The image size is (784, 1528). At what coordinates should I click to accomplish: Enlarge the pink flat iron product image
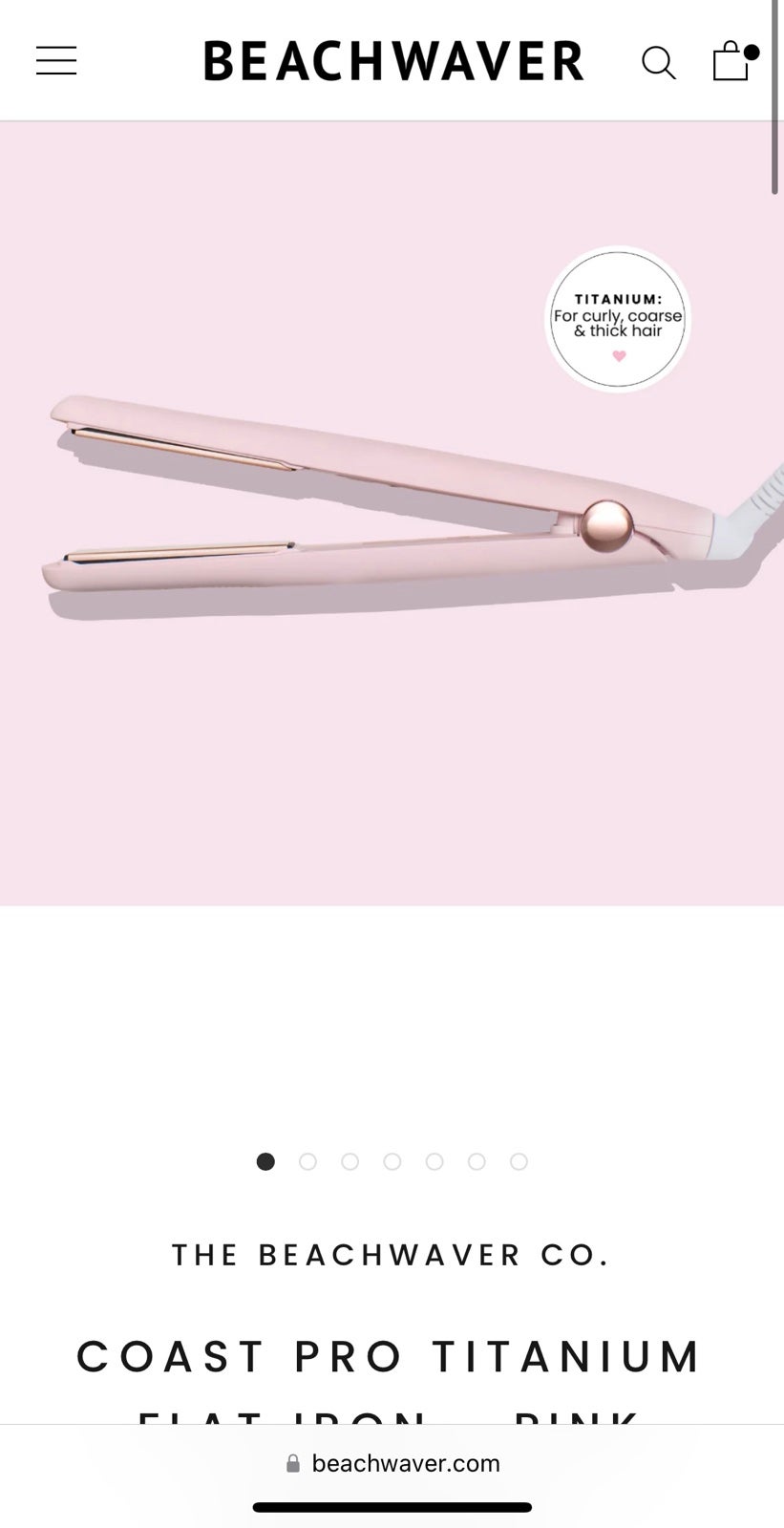point(392,514)
